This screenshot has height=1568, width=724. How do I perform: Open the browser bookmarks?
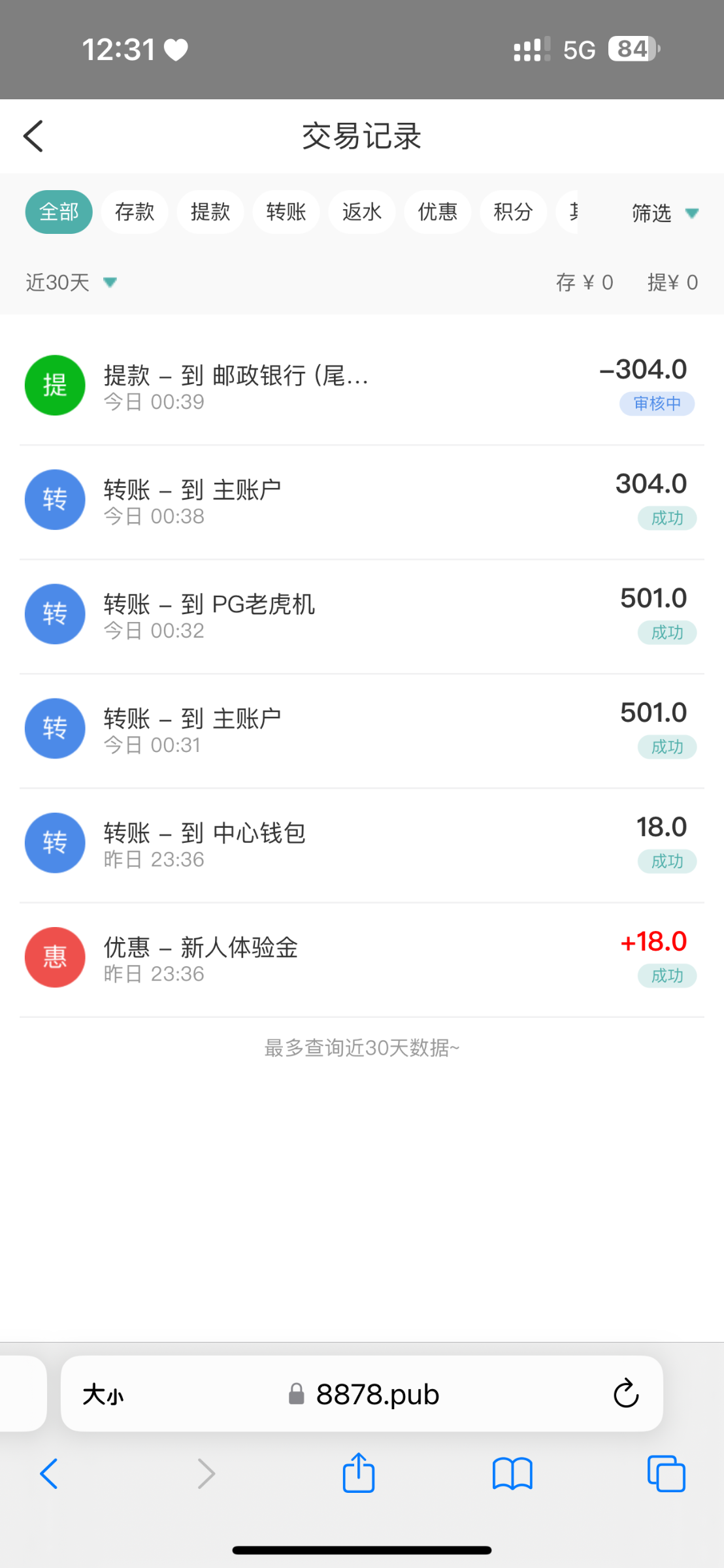pyautogui.click(x=513, y=1474)
